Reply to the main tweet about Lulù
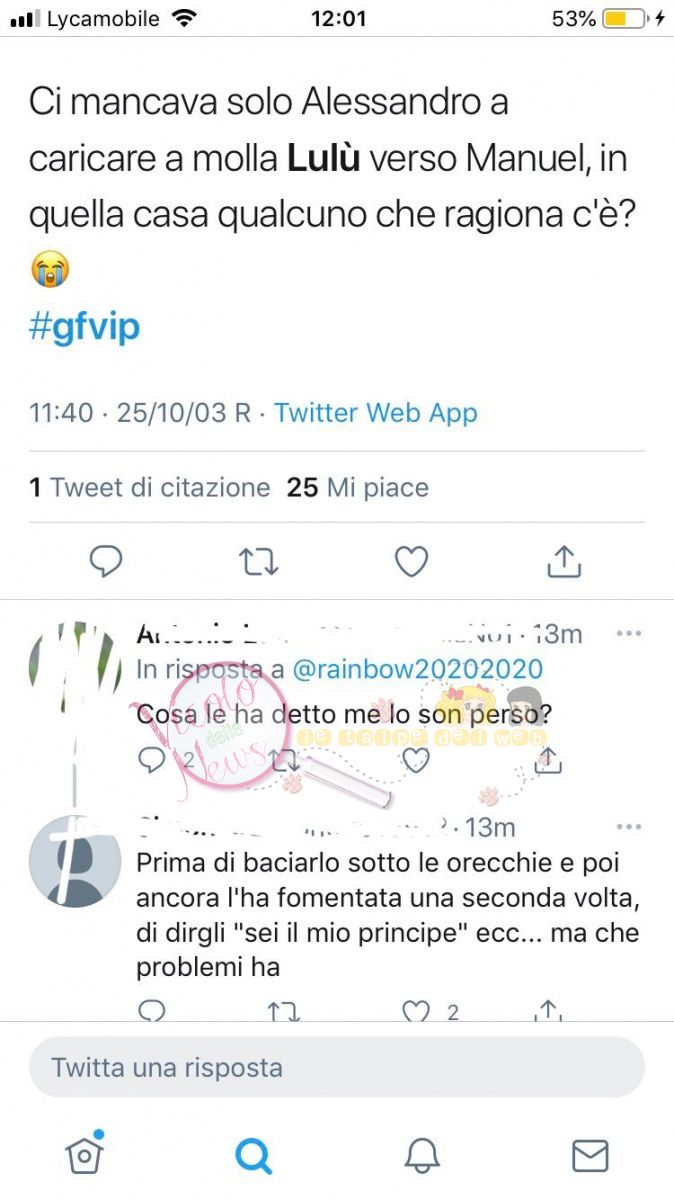The height and width of the screenshot is (1200, 674). [x=106, y=563]
